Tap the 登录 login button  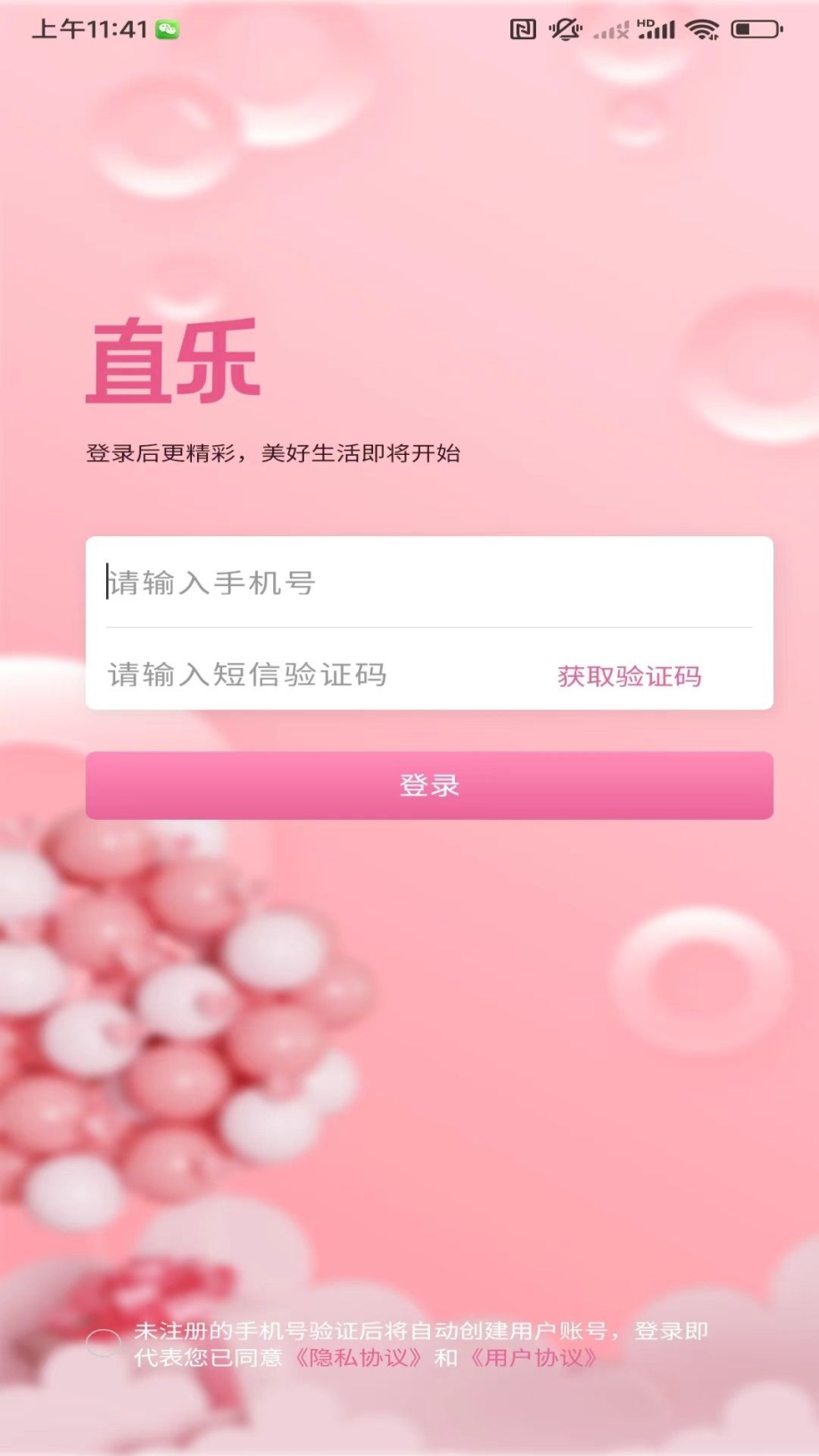(x=429, y=785)
